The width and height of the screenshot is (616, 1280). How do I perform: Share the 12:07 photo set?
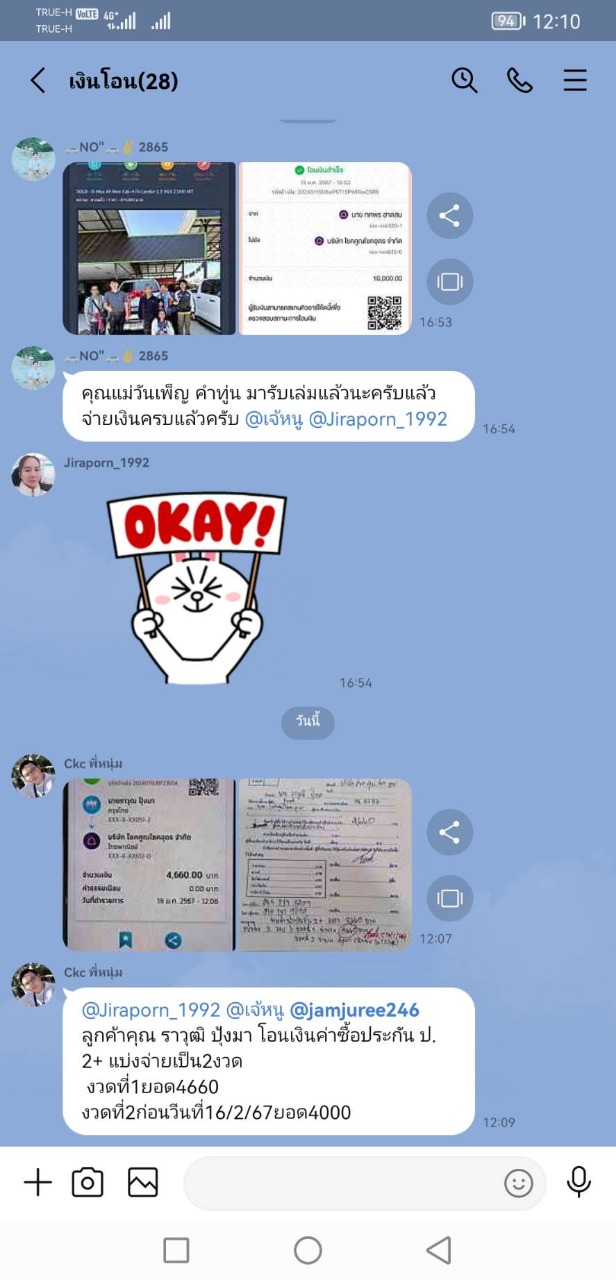tap(449, 832)
